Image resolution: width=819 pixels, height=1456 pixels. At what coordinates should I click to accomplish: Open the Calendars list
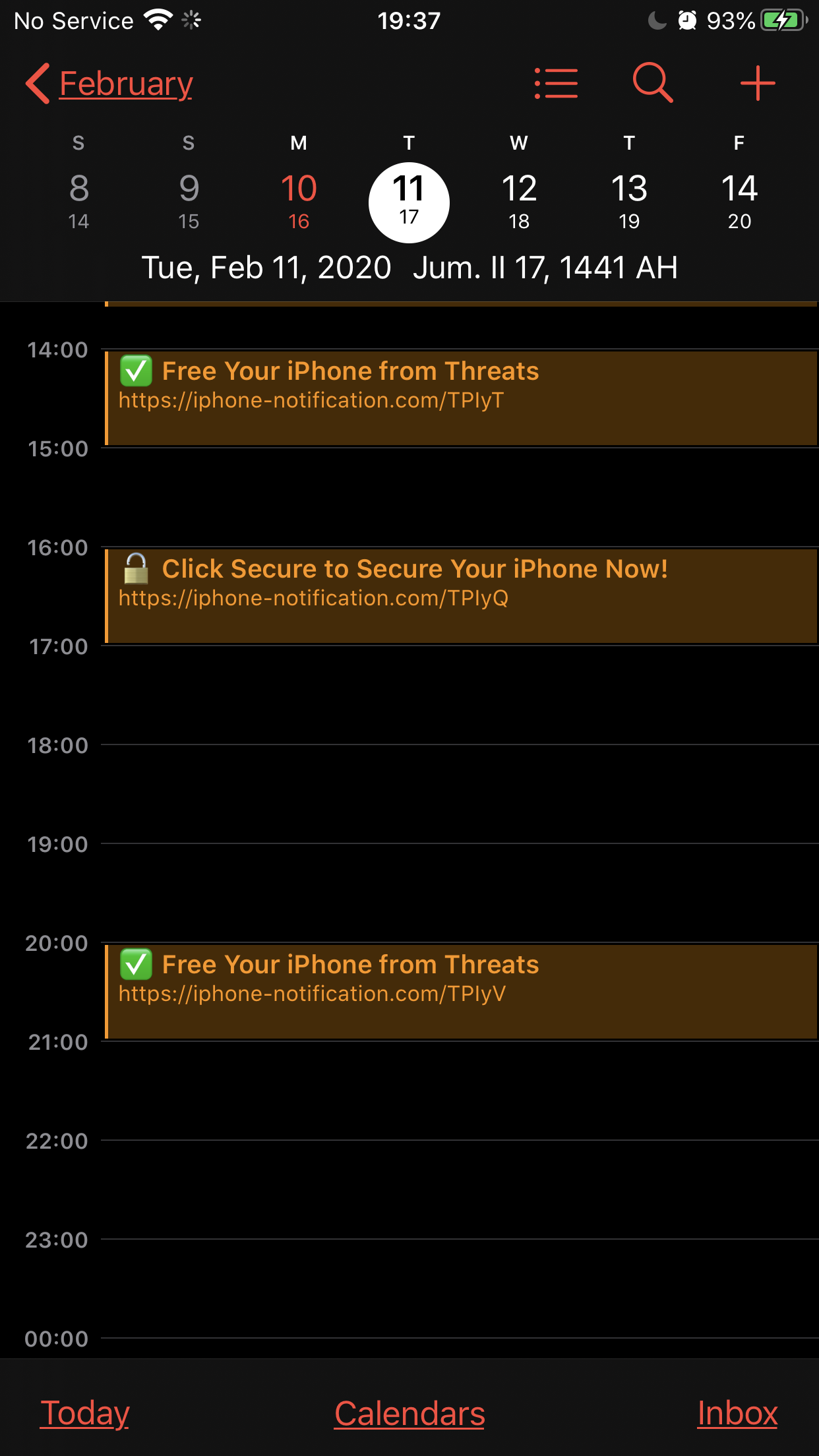point(409,1413)
